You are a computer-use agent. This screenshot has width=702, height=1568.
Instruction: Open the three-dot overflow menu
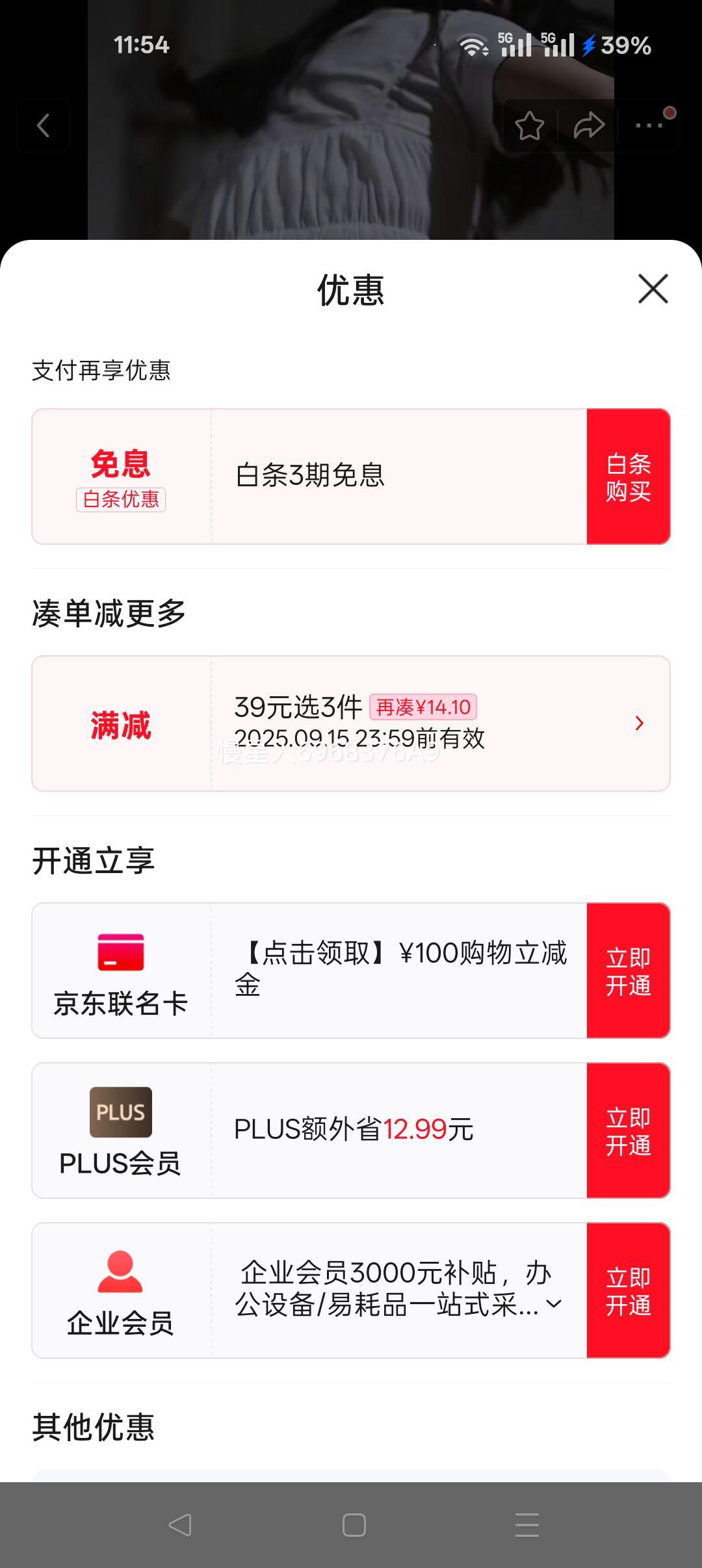[649, 125]
